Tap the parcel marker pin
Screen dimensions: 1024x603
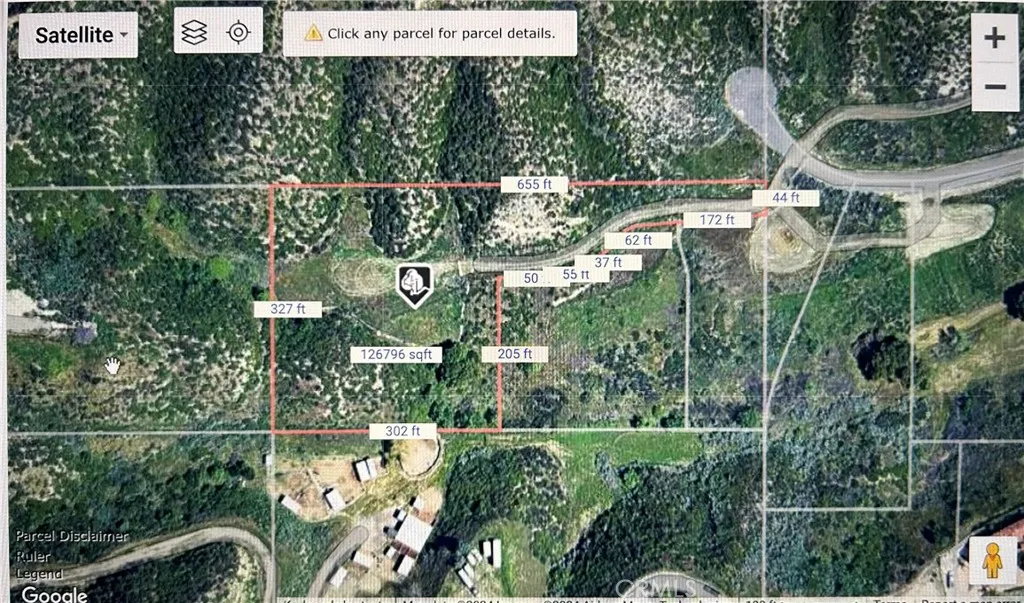(x=413, y=284)
